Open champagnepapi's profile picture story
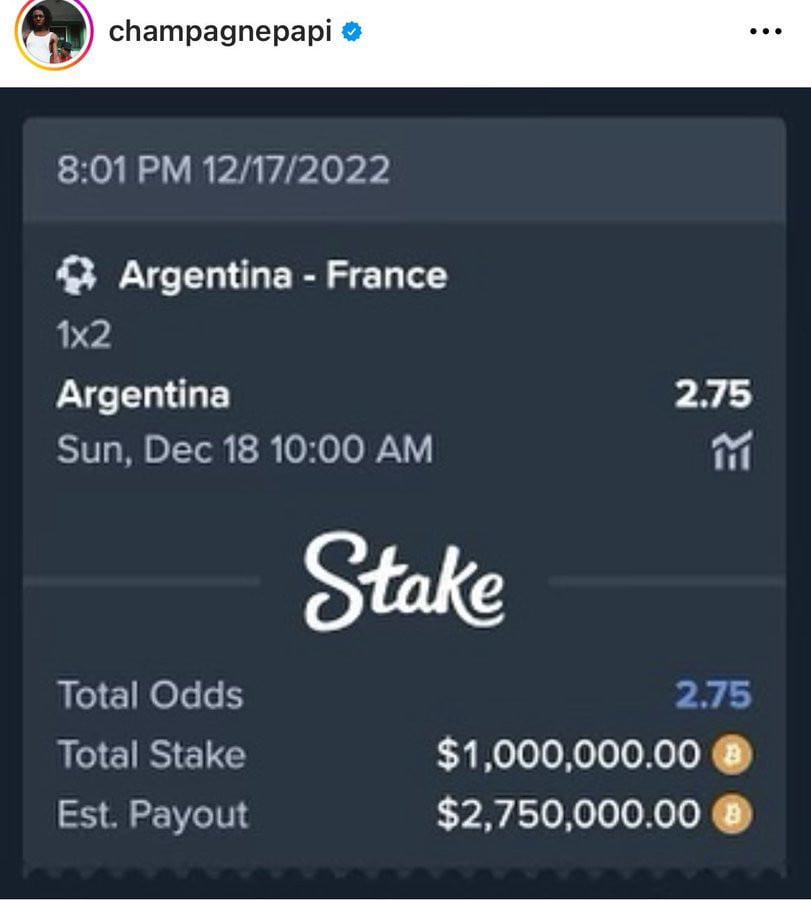Viewport: 811px width, 900px height. [x=52, y=34]
